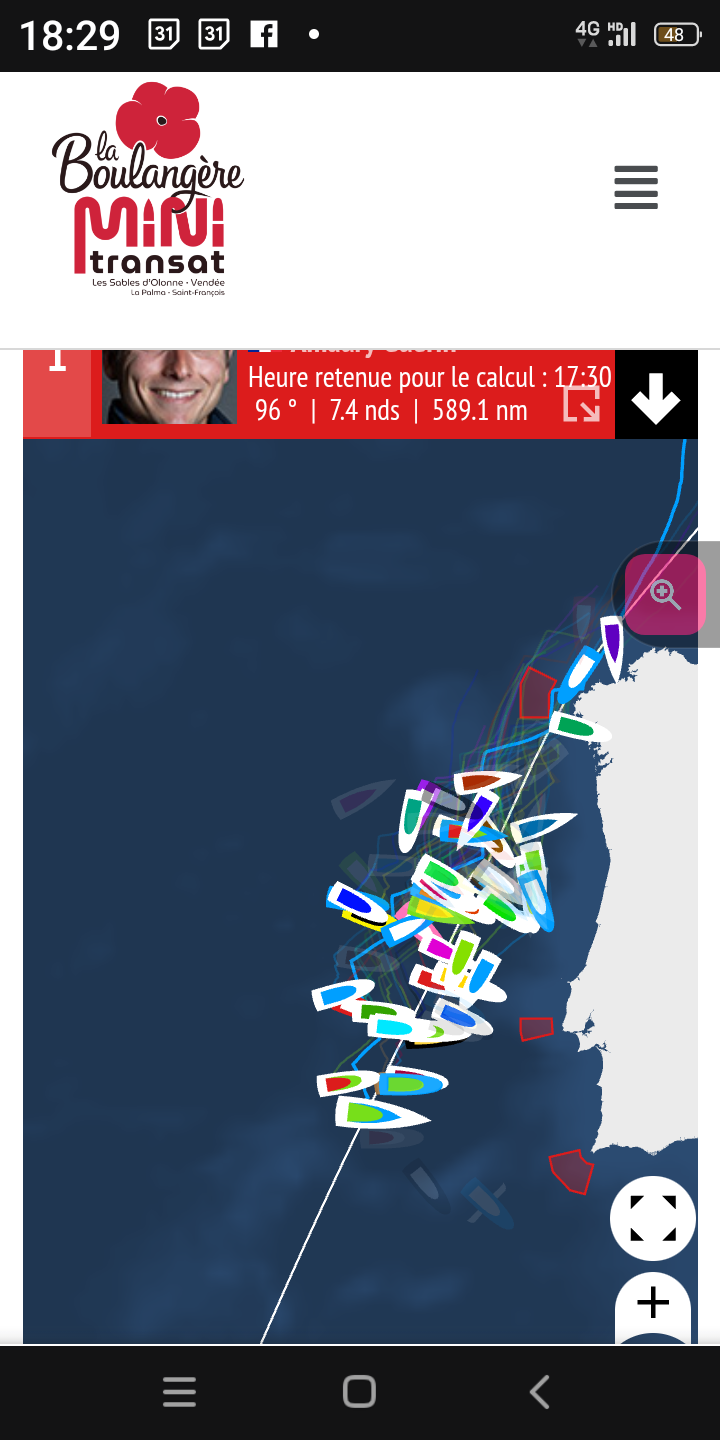Tap the La Boulangère Mini Transat logo
Screen dimensions: 720x1440
pos(147,190)
